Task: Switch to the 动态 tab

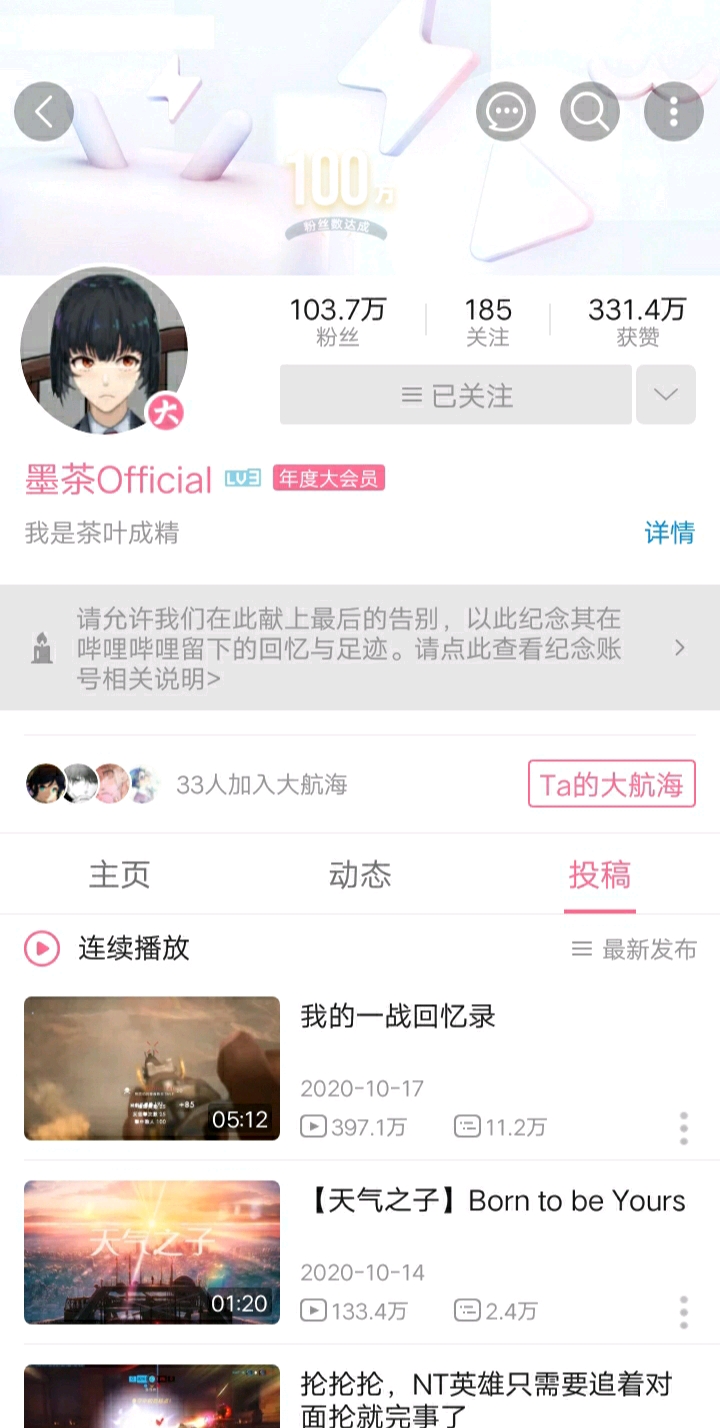Action: click(x=360, y=875)
